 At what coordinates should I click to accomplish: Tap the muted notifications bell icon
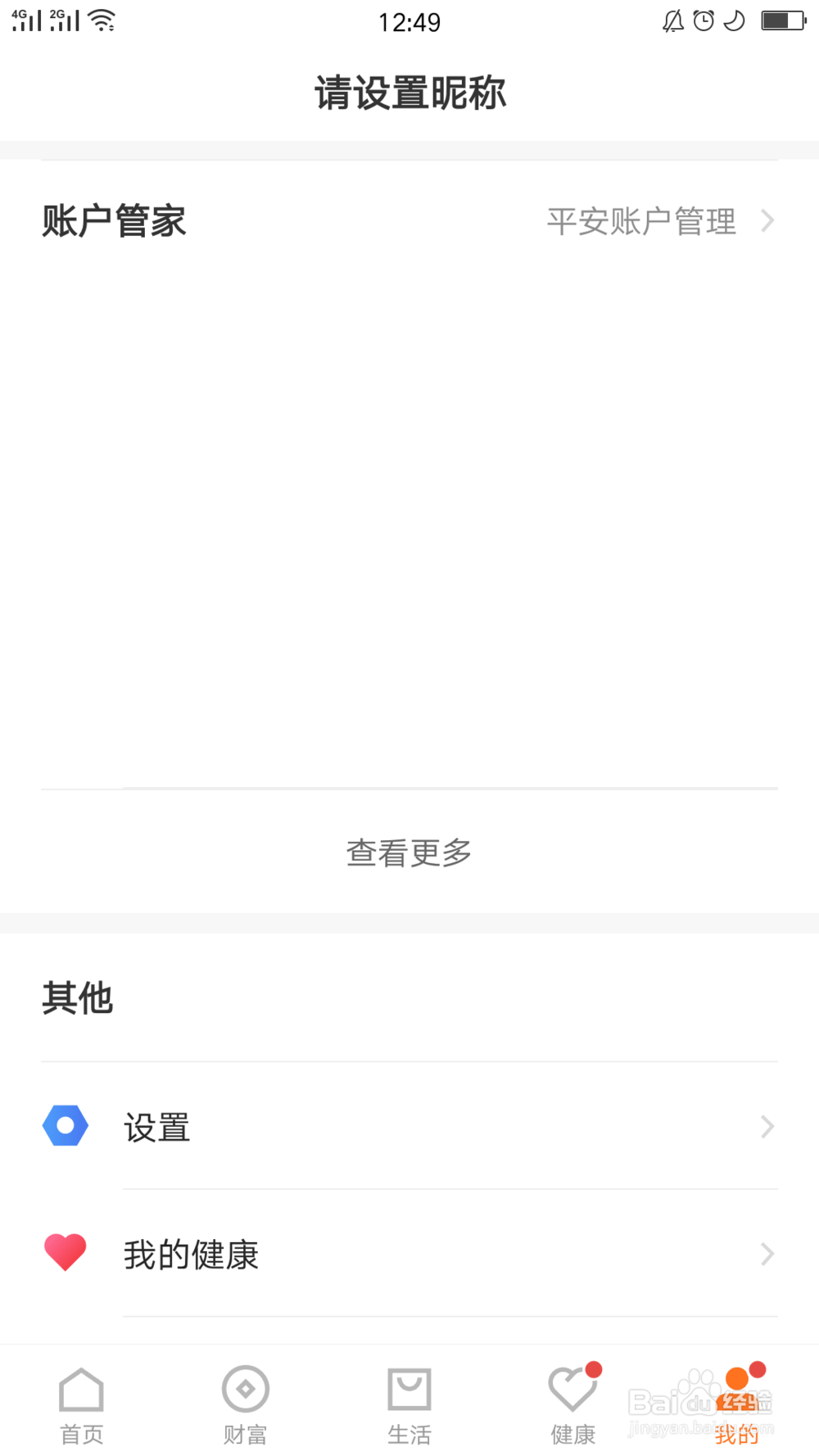pyautogui.click(x=672, y=20)
